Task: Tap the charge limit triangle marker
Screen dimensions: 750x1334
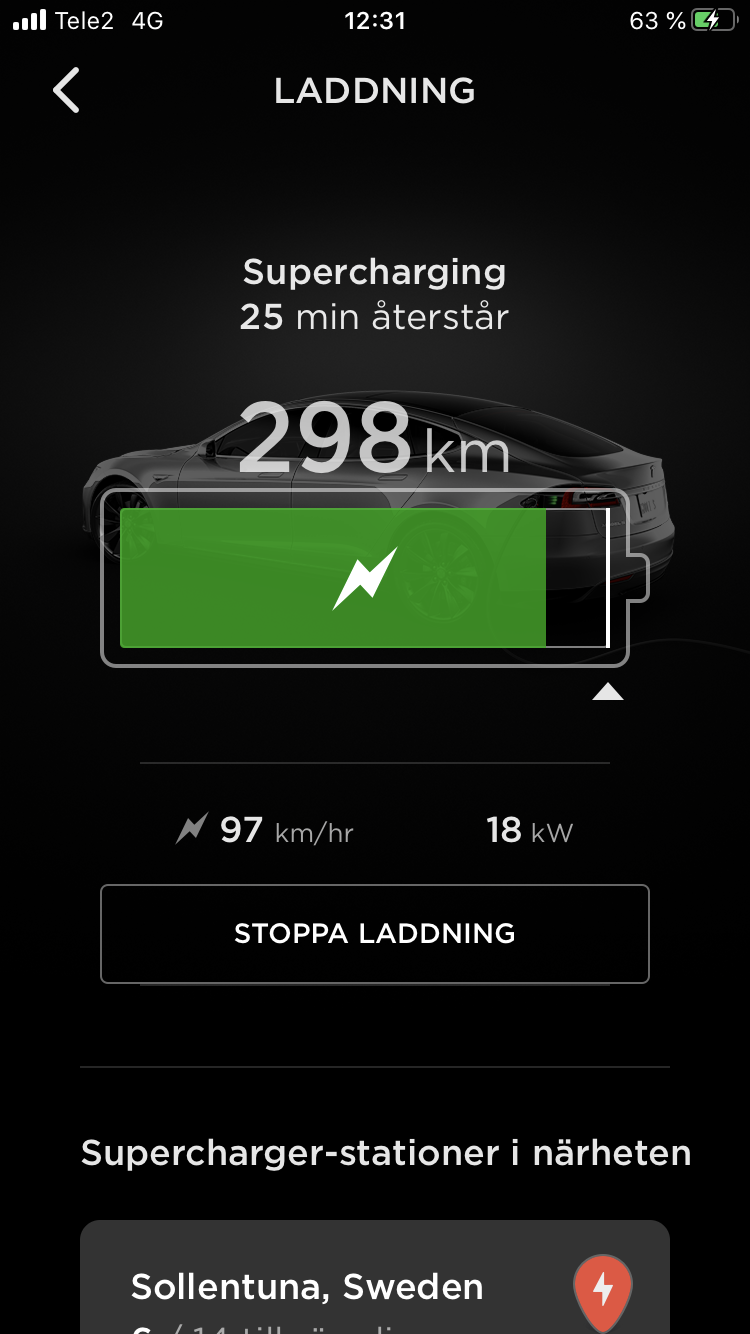Action: tap(608, 692)
